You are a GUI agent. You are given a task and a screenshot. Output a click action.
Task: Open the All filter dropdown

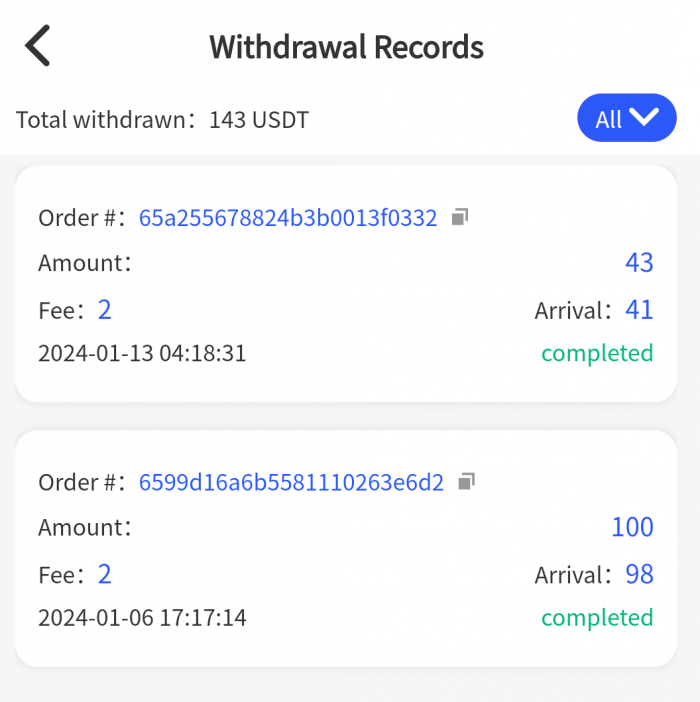point(626,119)
